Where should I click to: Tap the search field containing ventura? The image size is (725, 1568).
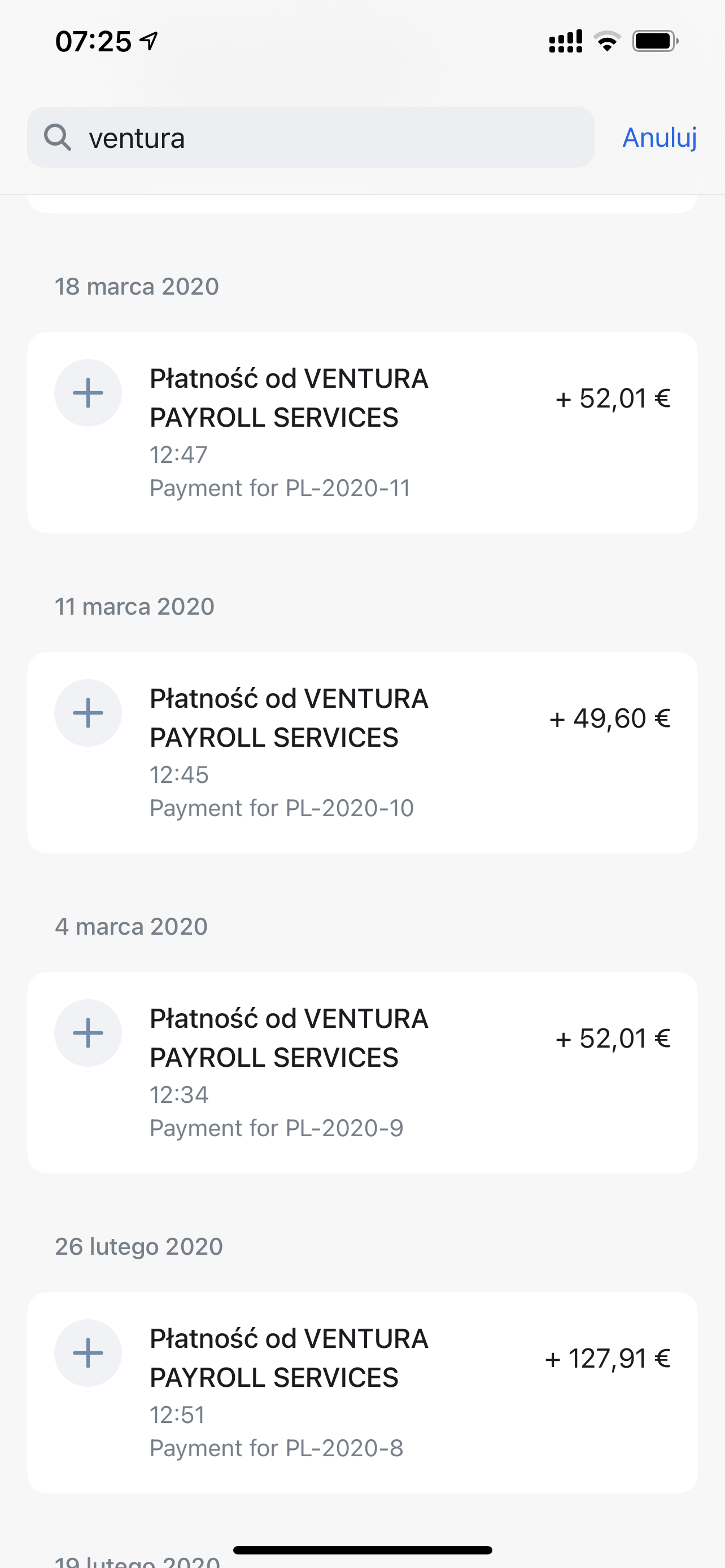click(311, 138)
